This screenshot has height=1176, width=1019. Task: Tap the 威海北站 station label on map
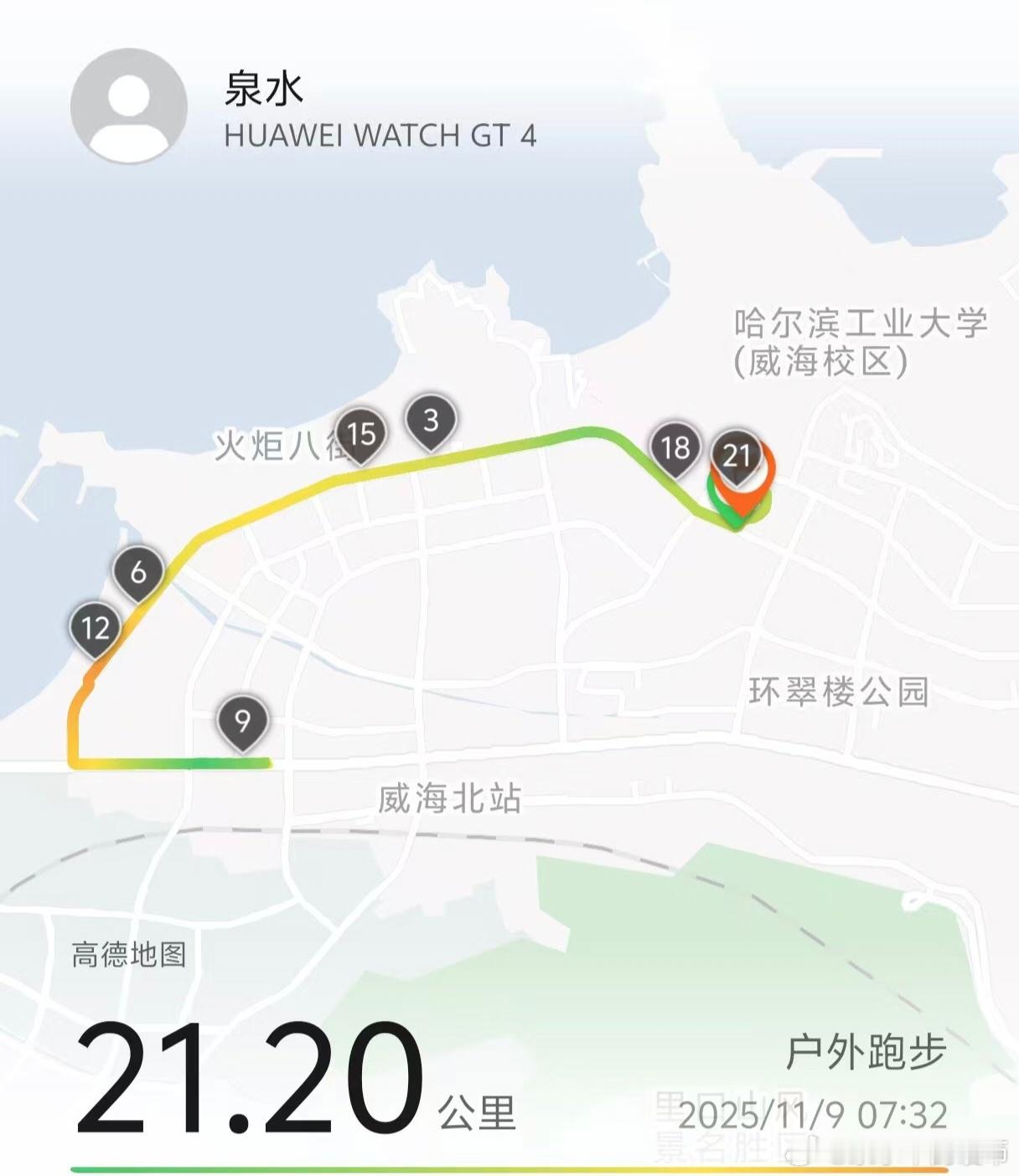click(452, 798)
